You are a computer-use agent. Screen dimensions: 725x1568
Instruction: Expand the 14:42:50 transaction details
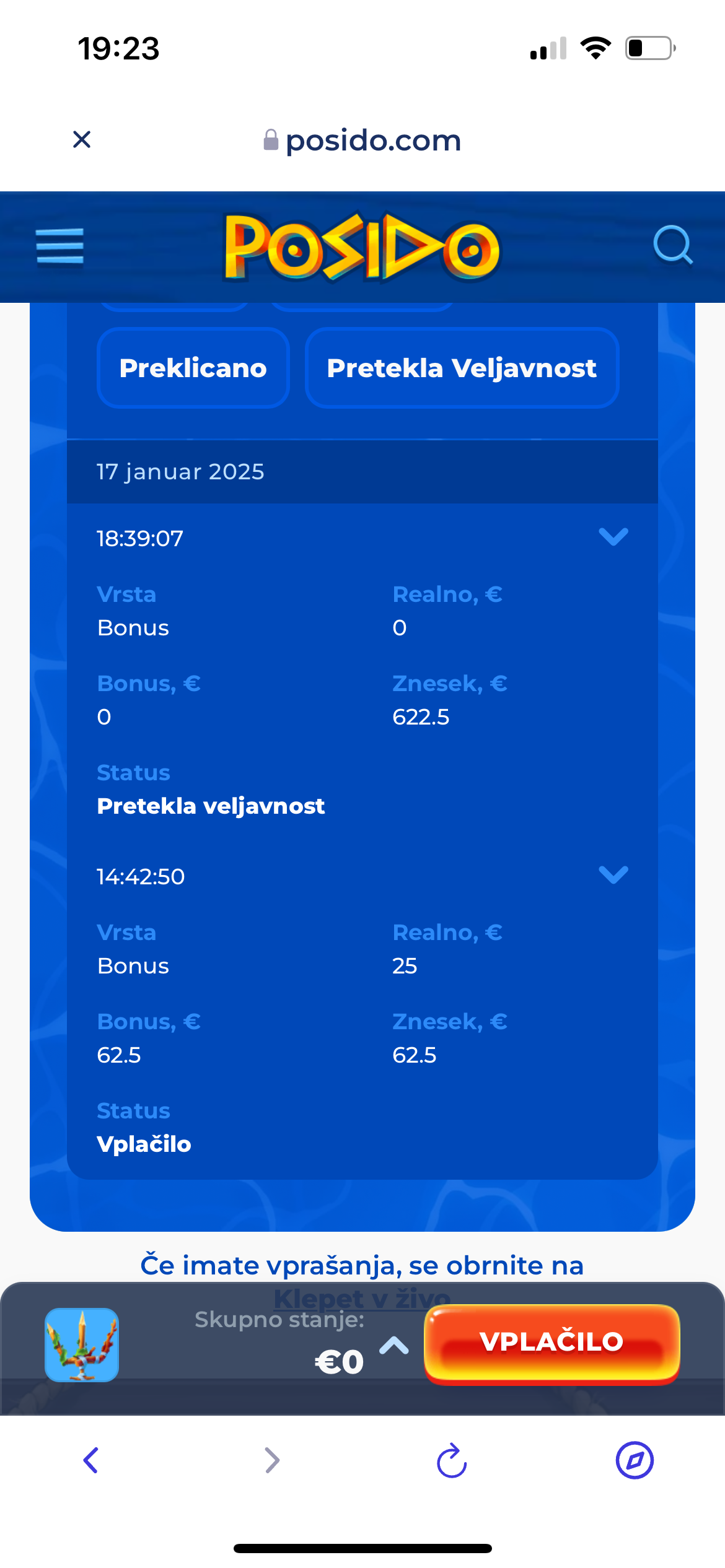[613, 875]
